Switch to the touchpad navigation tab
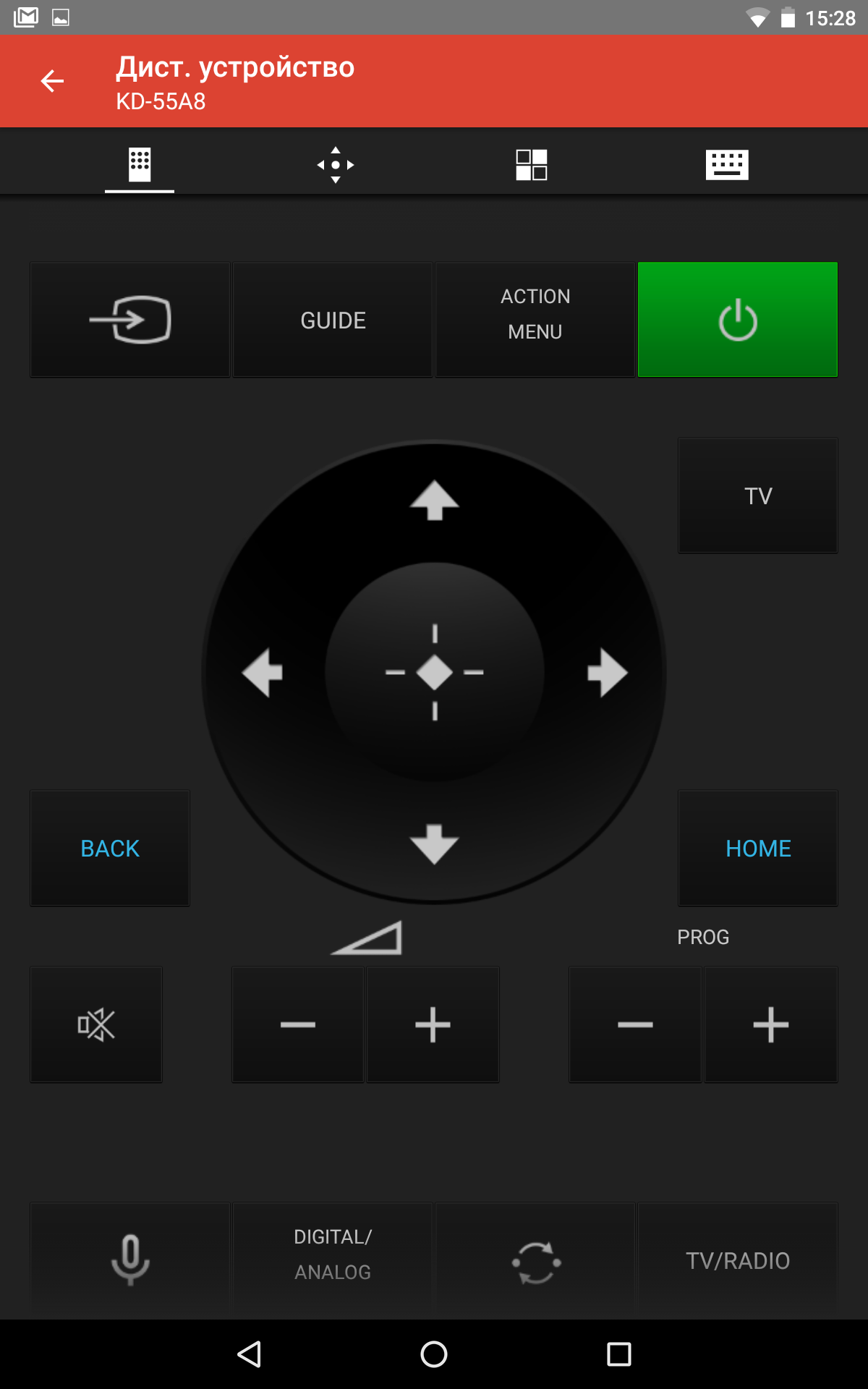Image resolution: width=868 pixels, height=1389 pixels. coord(335,165)
